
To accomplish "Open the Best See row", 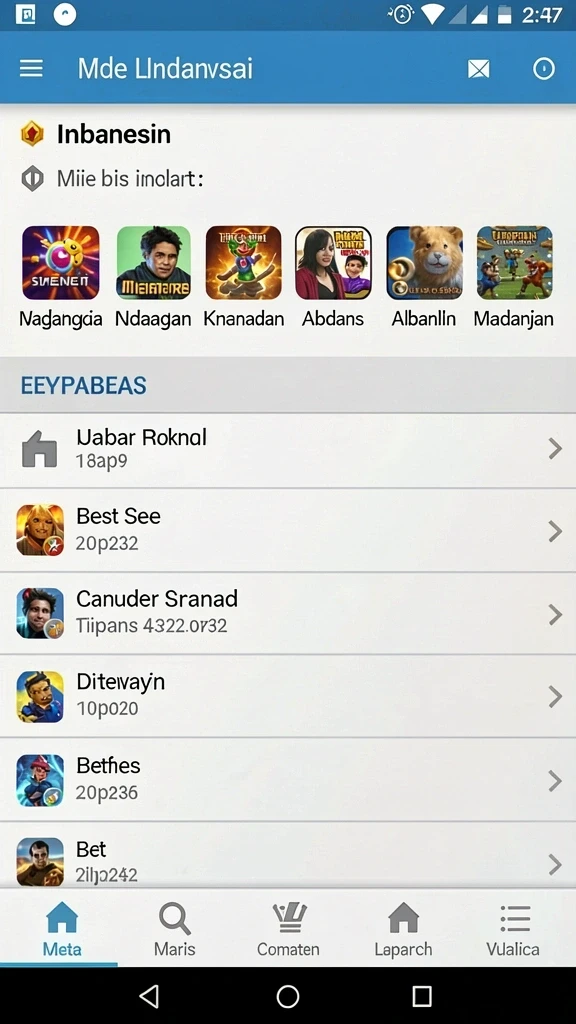I will coord(288,530).
